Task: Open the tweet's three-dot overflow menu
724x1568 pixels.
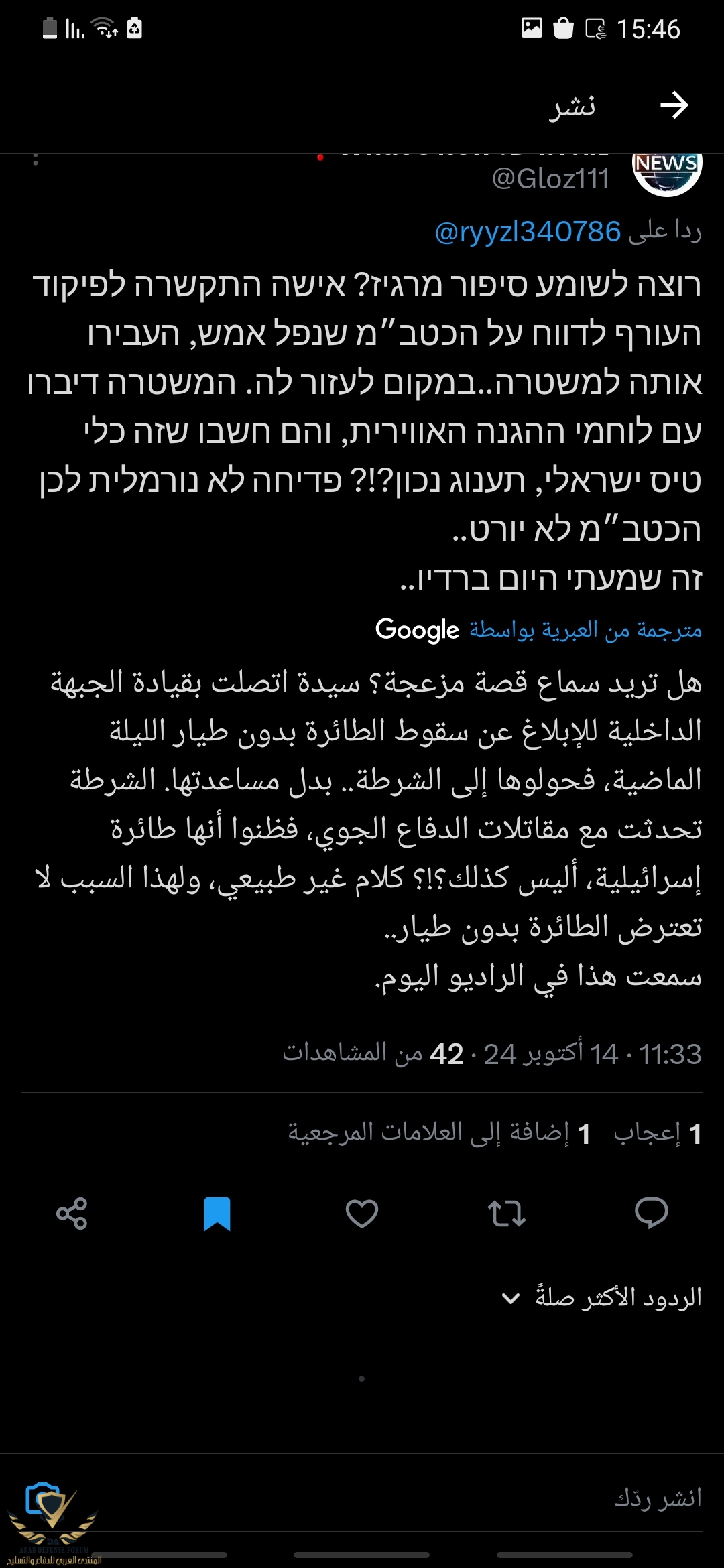Action: (x=36, y=161)
